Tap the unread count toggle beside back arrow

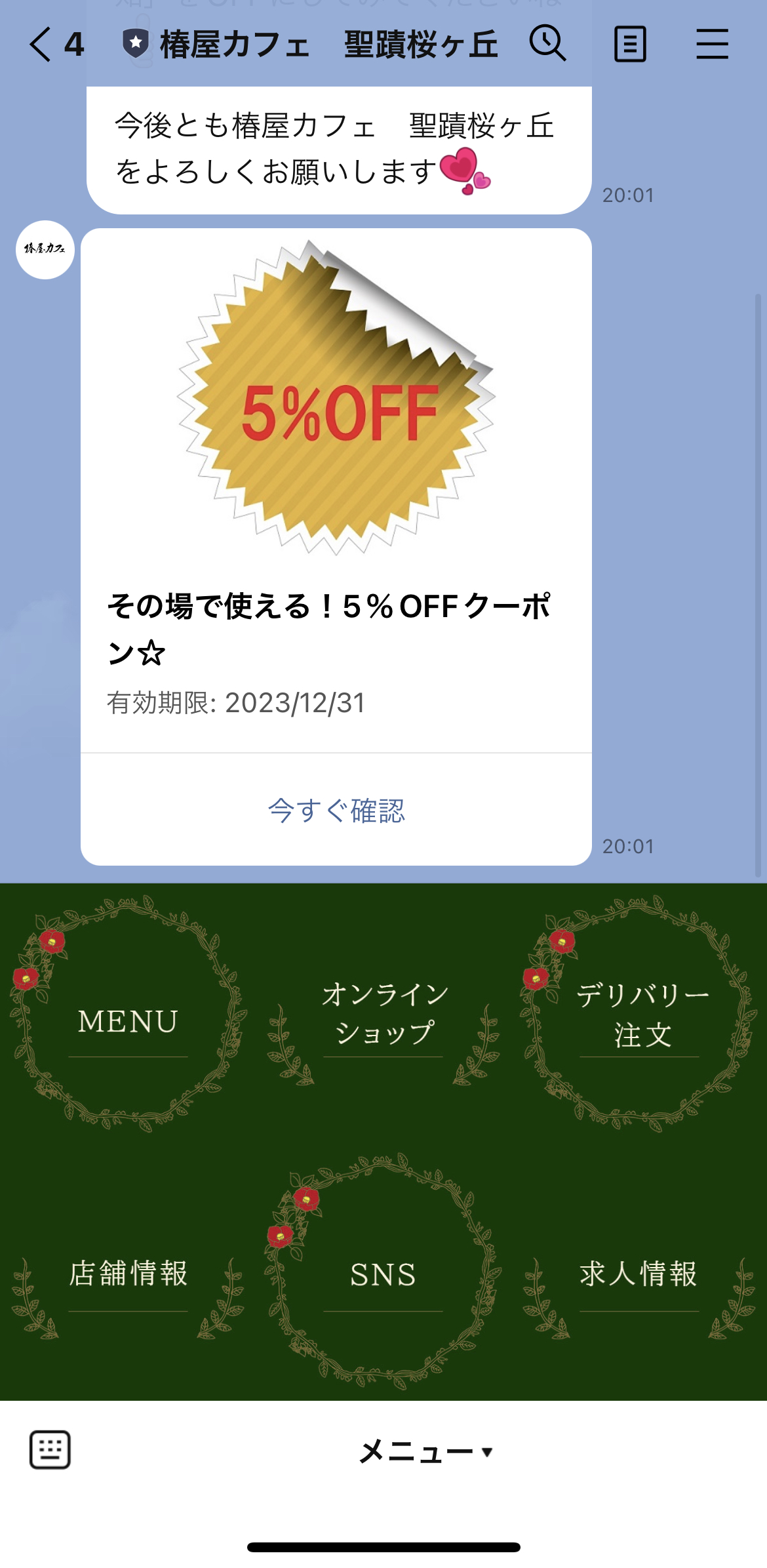(74, 44)
